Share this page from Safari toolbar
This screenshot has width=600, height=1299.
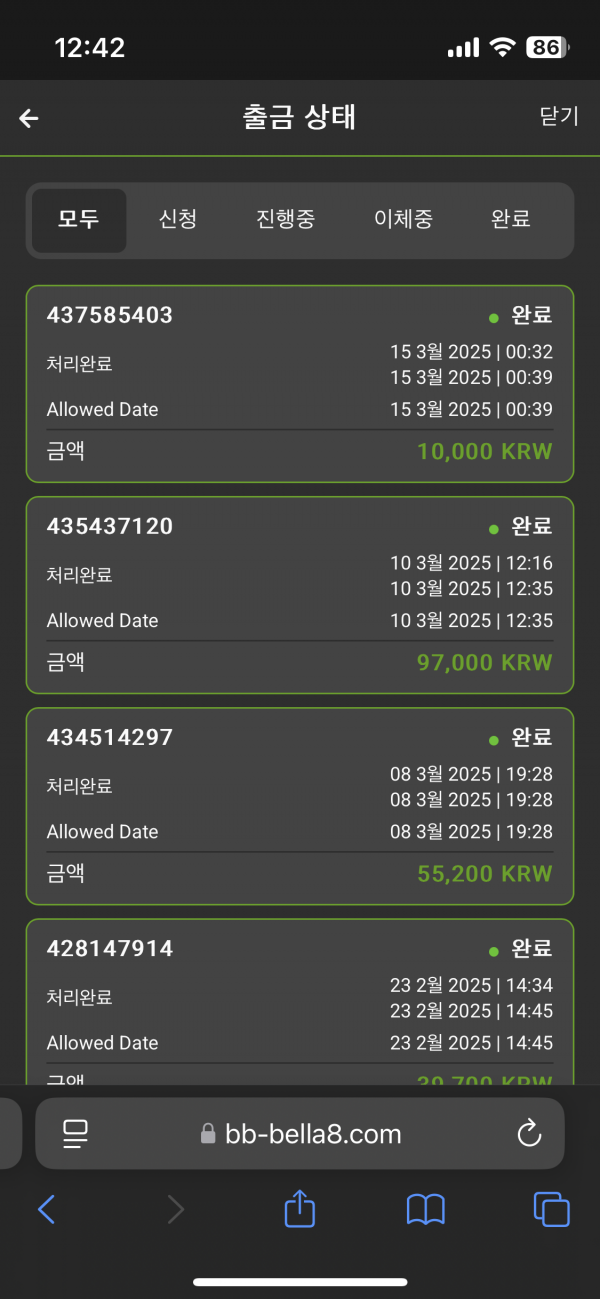tap(300, 1209)
